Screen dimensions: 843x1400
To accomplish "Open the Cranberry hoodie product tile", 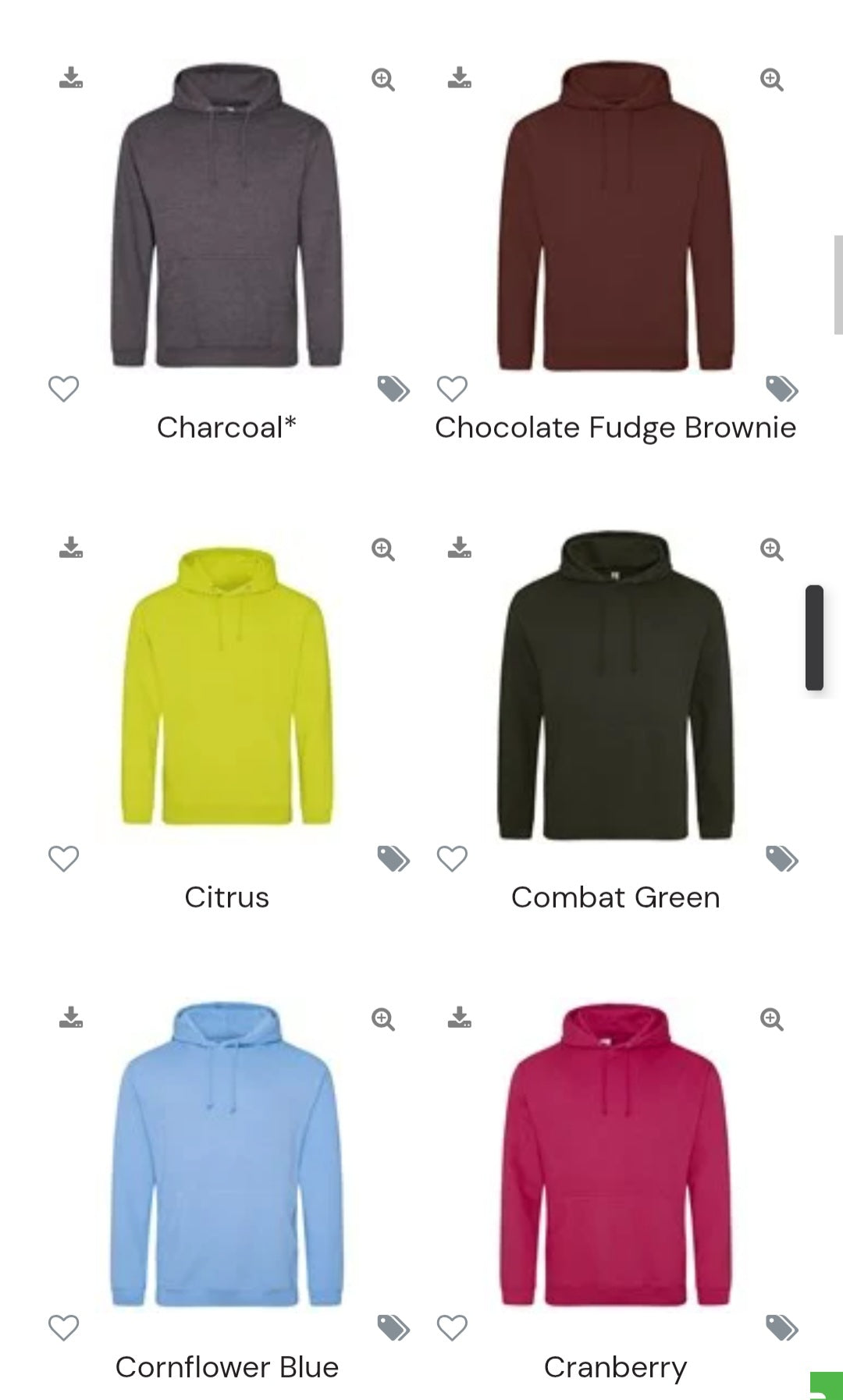I will 615,1155.
